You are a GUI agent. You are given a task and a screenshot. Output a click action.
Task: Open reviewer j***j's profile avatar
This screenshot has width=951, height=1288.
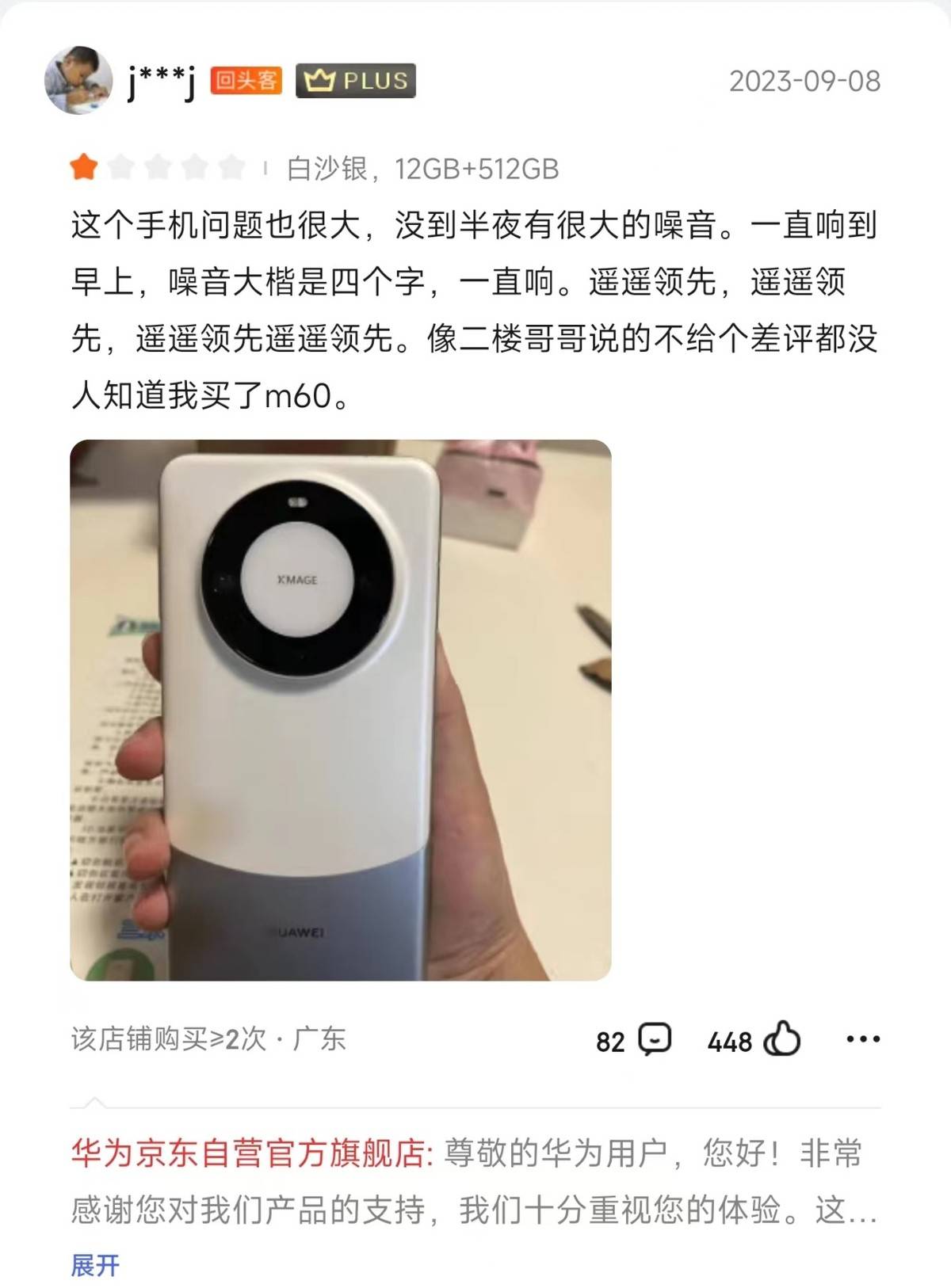click(x=78, y=80)
